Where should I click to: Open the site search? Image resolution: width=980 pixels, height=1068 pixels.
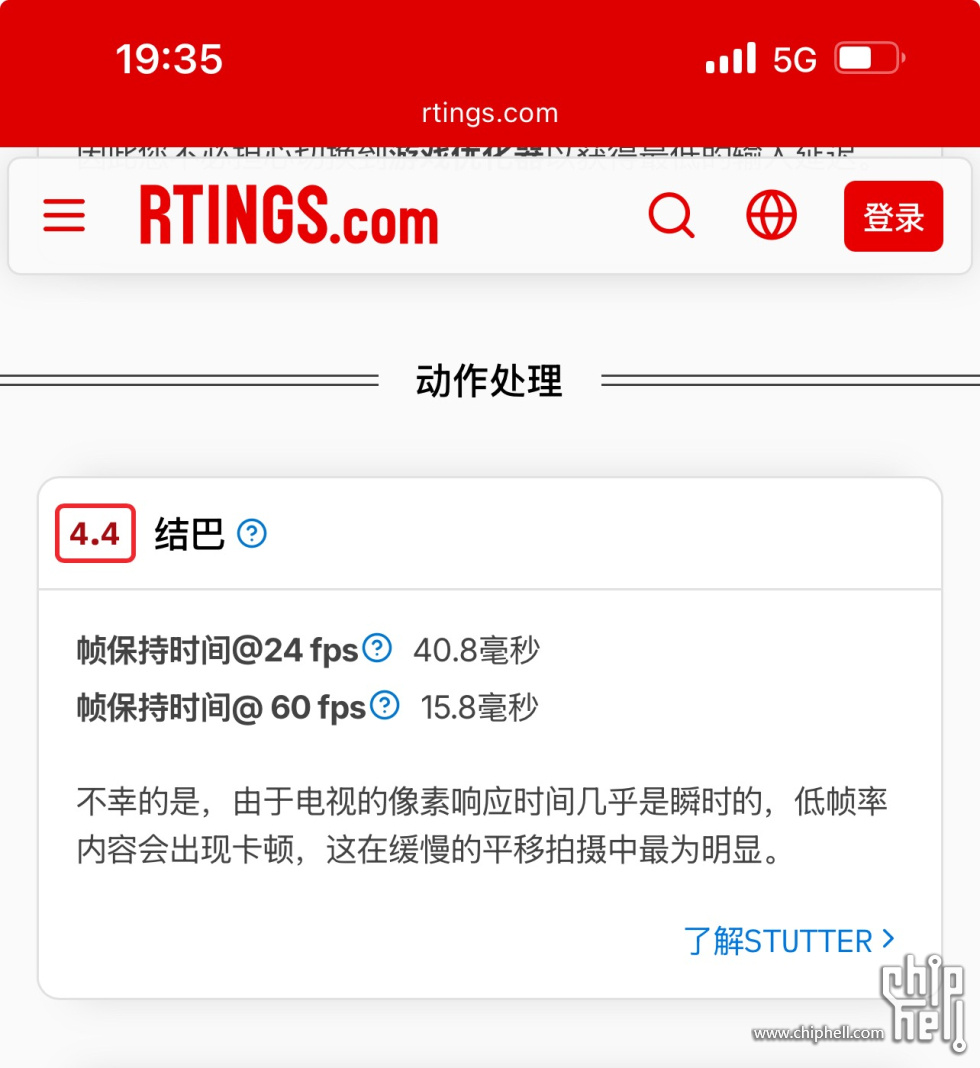click(671, 215)
